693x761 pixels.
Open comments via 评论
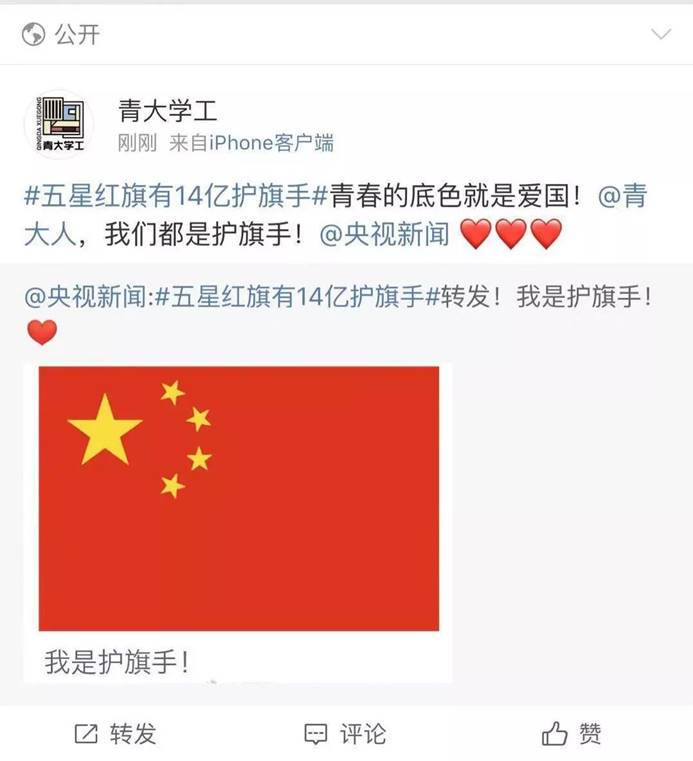[345, 734]
